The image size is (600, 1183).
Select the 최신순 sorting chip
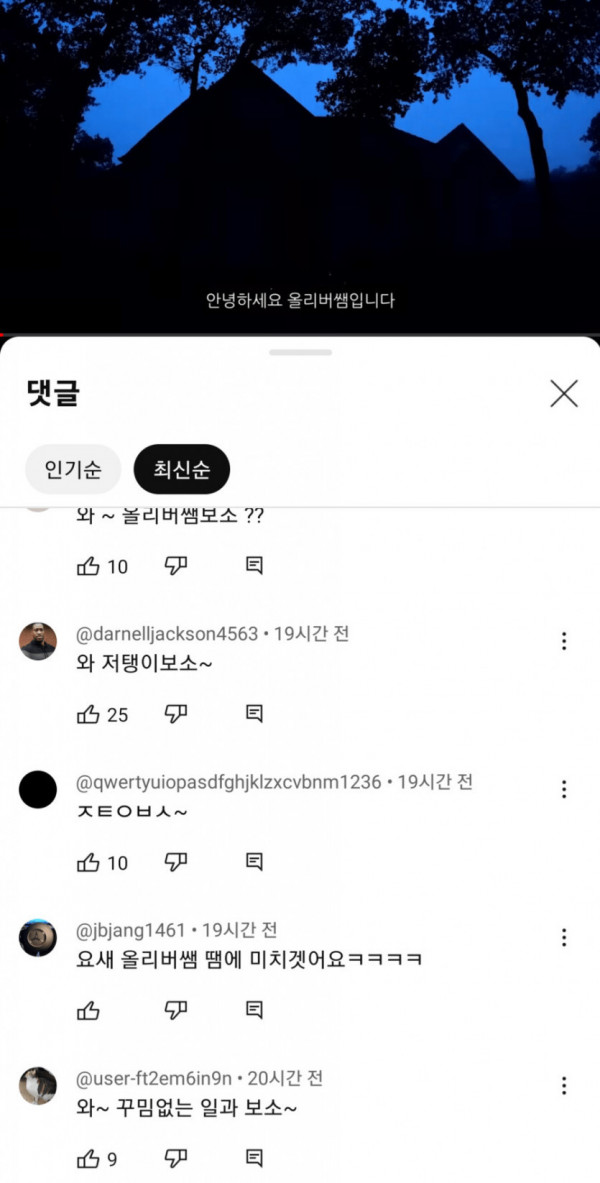coord(182,469)
